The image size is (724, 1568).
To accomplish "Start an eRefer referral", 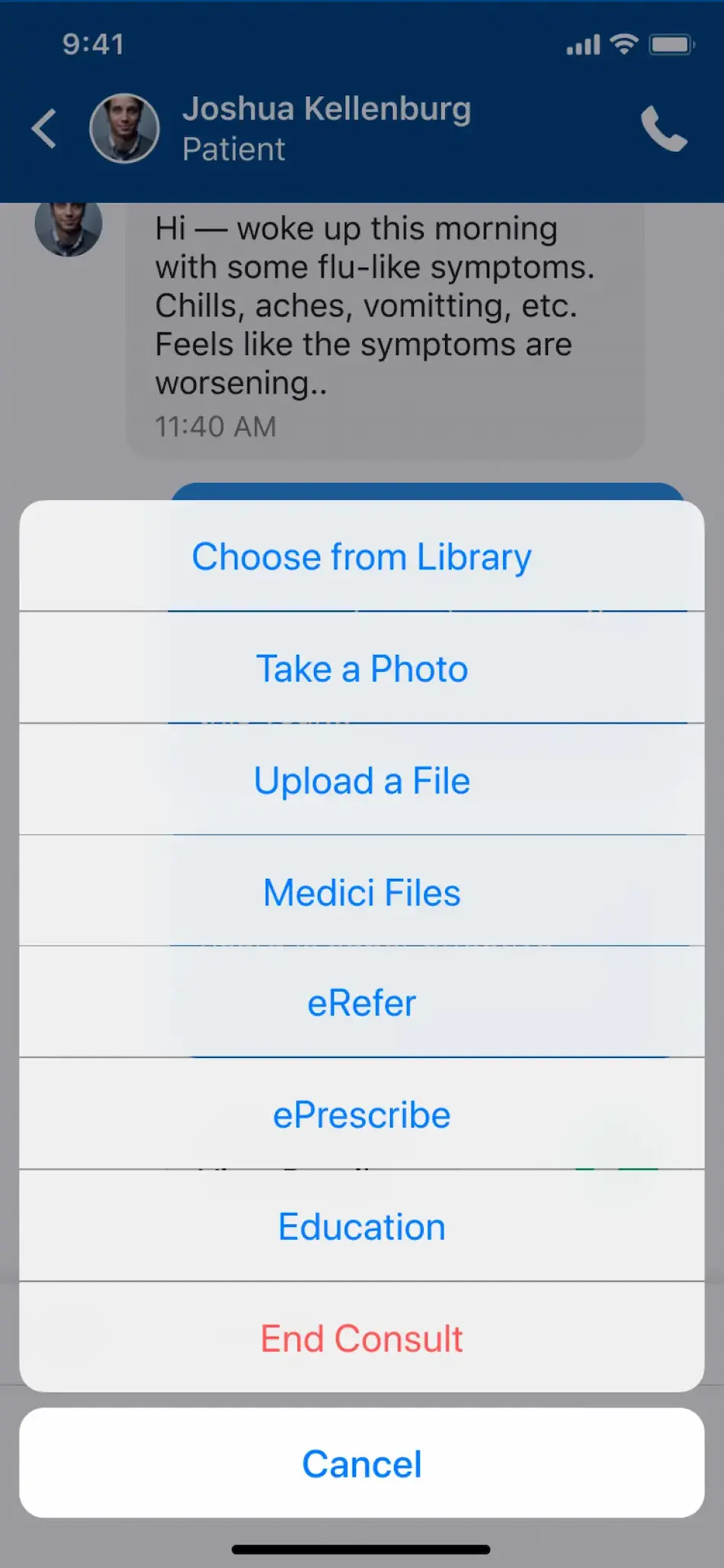I will pos(362,1003).
